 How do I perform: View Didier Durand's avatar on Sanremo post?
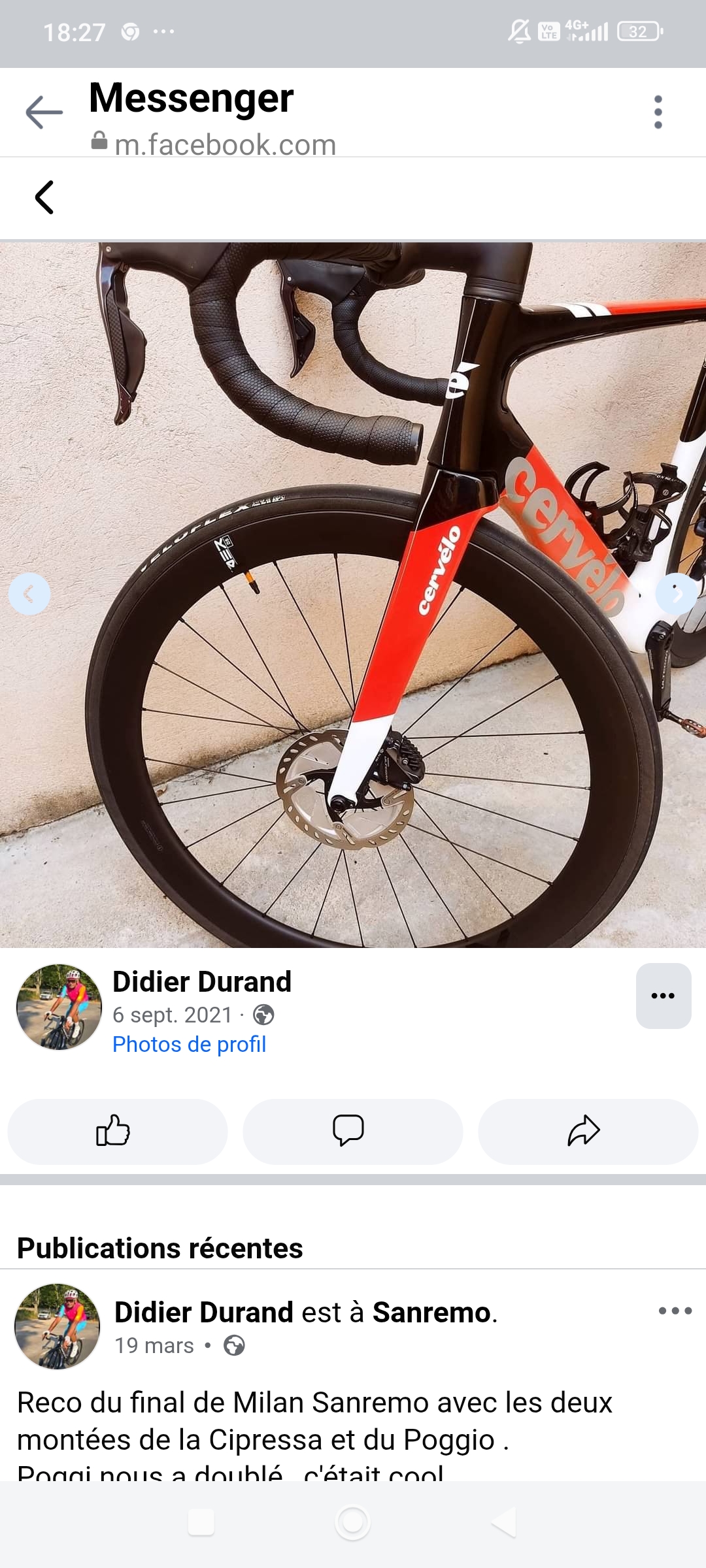pos(58,1326)
